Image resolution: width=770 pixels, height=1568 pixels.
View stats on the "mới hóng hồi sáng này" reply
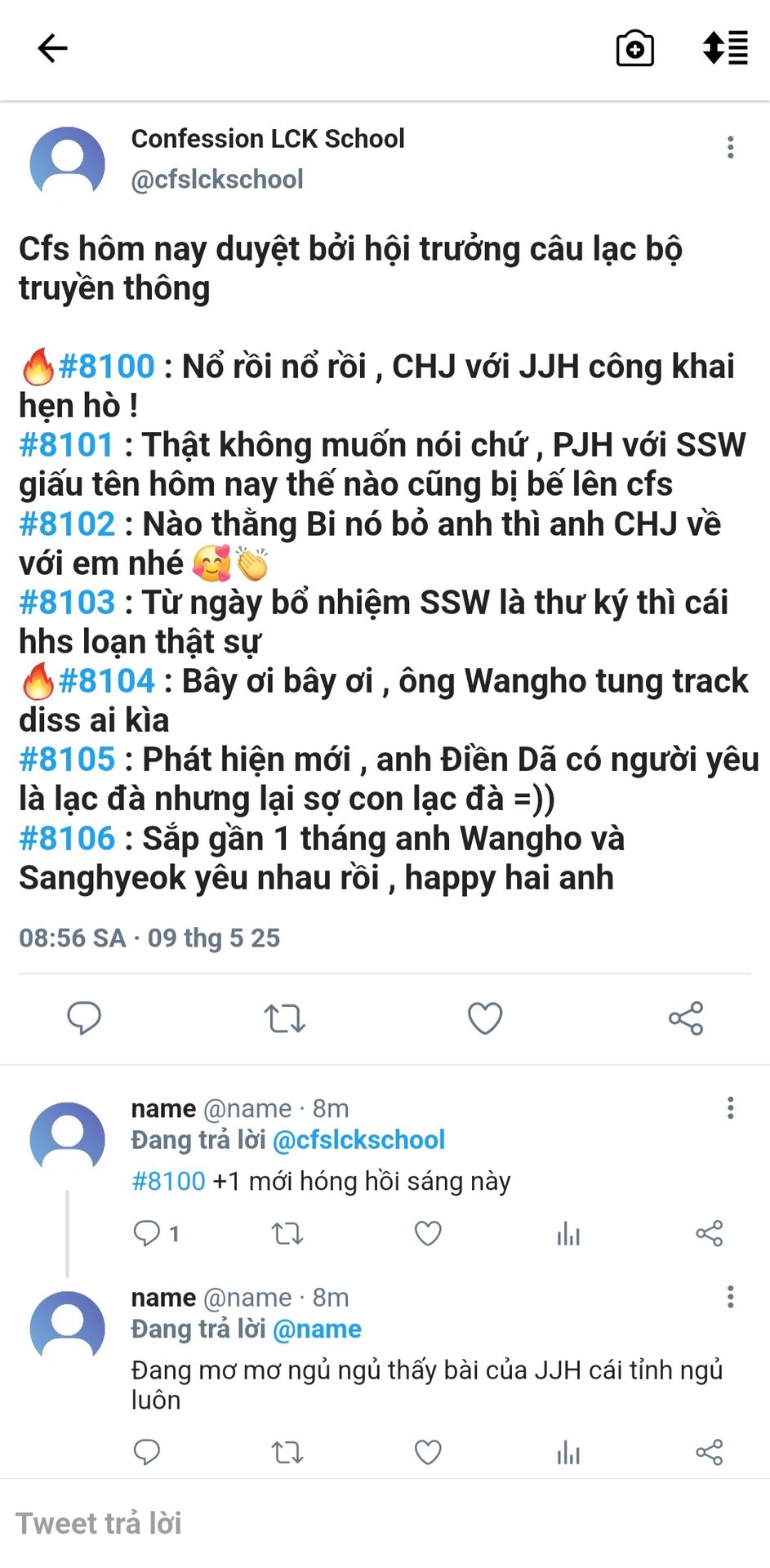(568, 1233)
